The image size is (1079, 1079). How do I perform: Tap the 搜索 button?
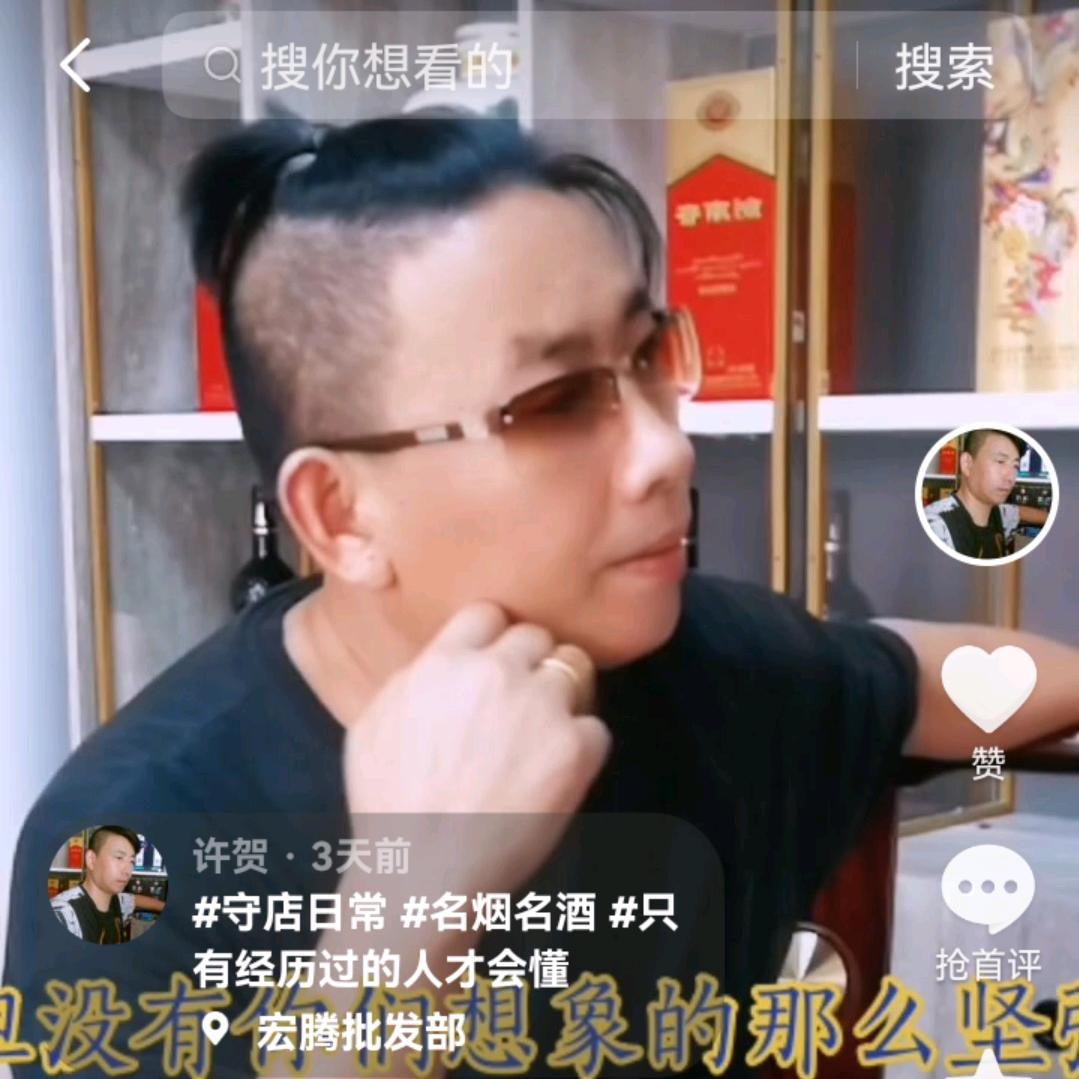[943, 67]
